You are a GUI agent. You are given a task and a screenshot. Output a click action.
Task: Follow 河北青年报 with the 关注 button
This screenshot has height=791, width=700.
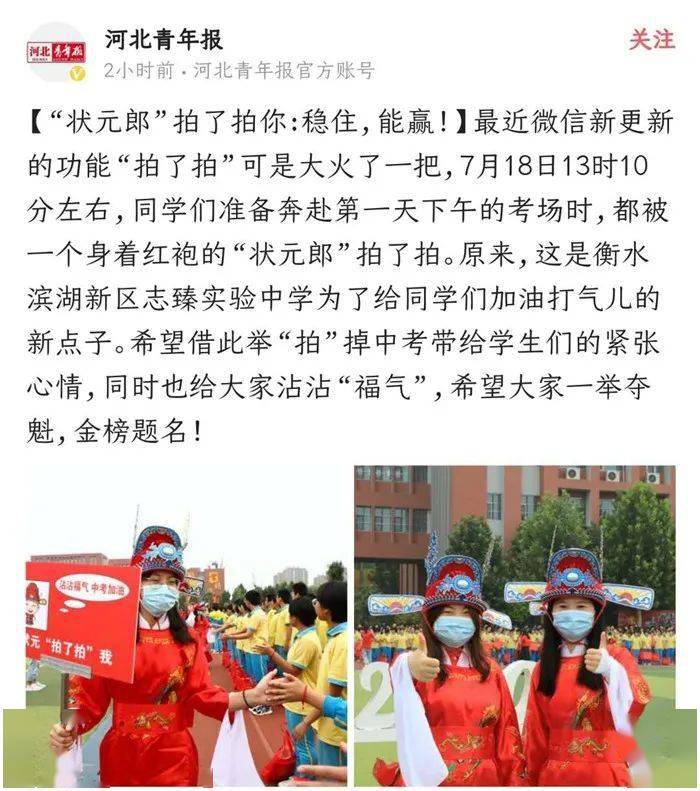tap(651, 40)
